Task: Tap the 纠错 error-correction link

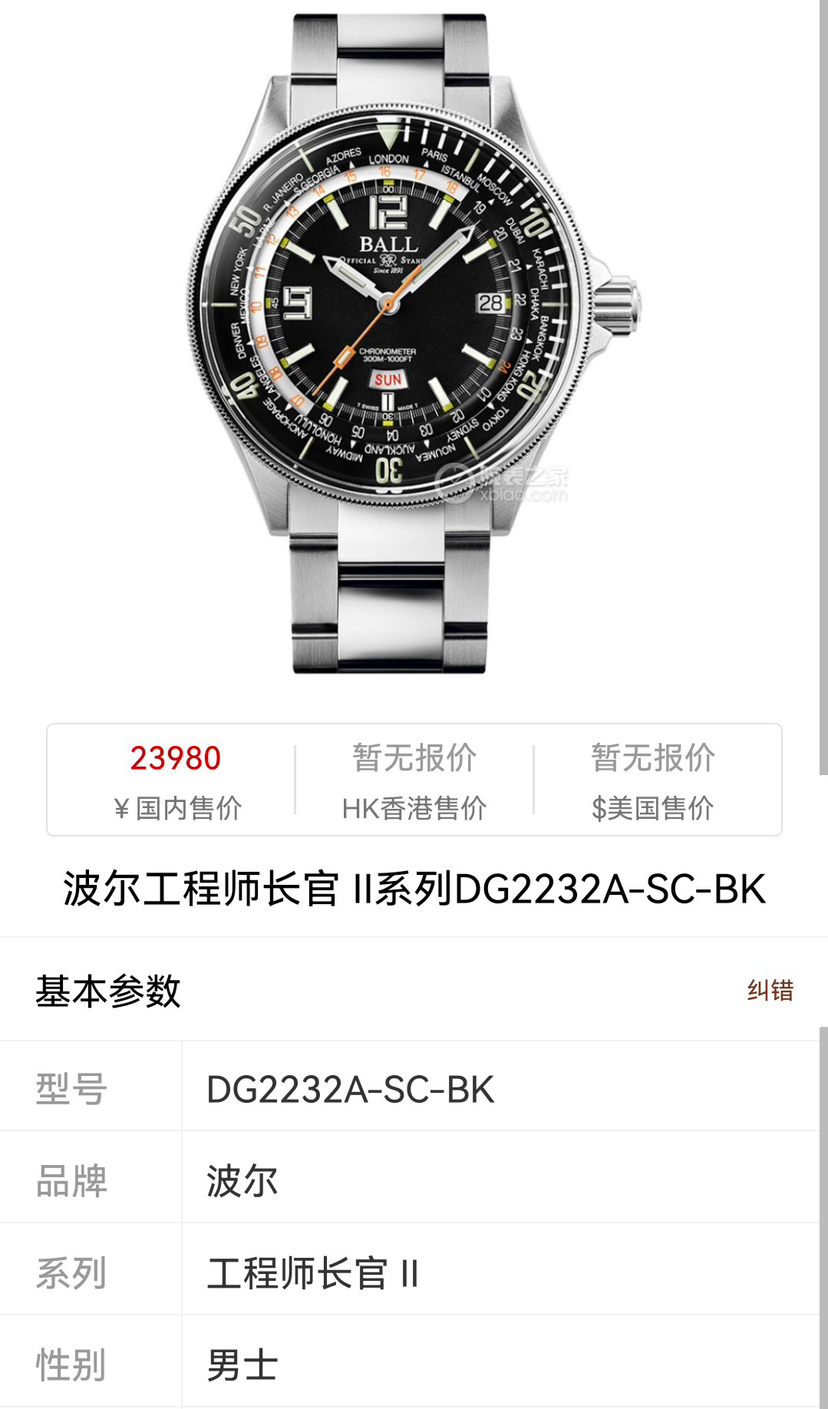Action: tap(769, 990)
